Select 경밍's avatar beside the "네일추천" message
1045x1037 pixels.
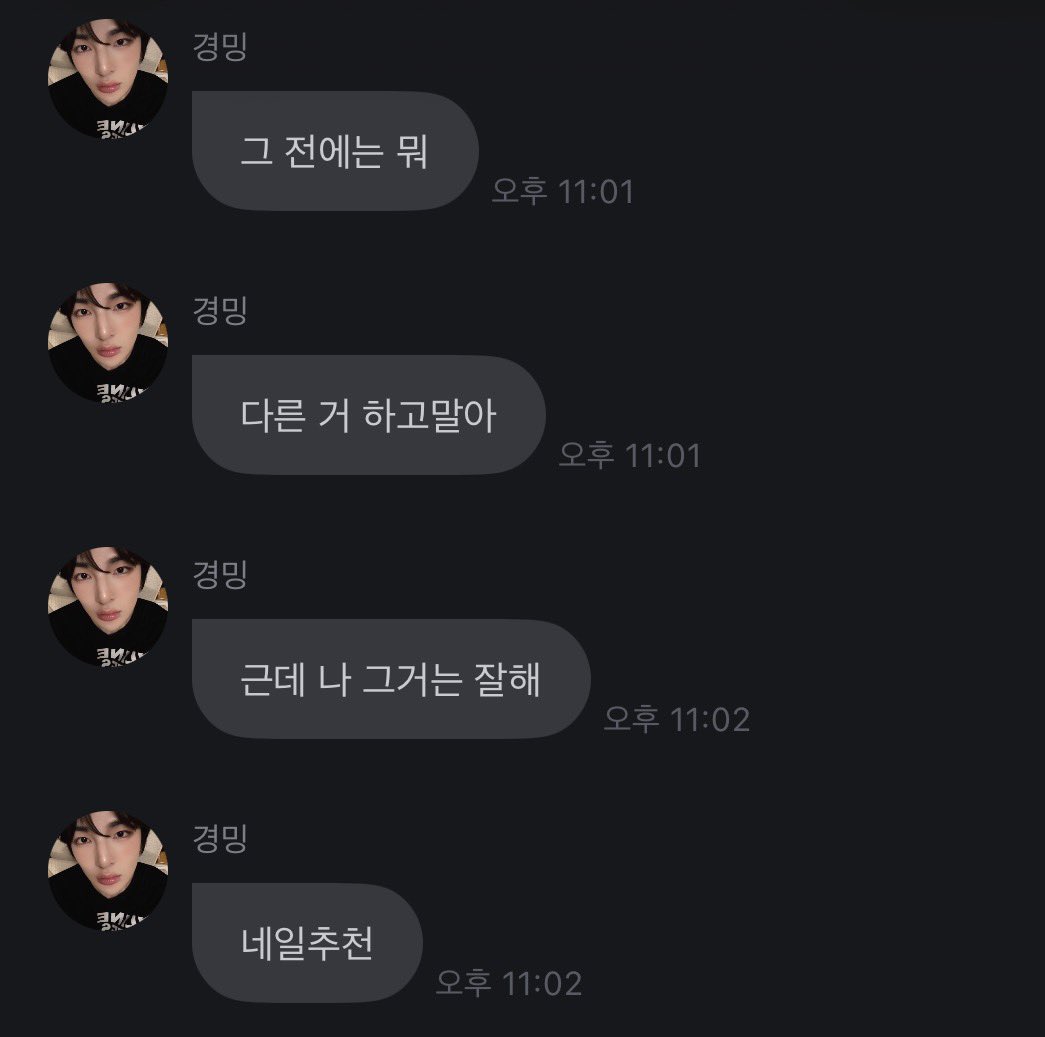click(x=108, y=871)
